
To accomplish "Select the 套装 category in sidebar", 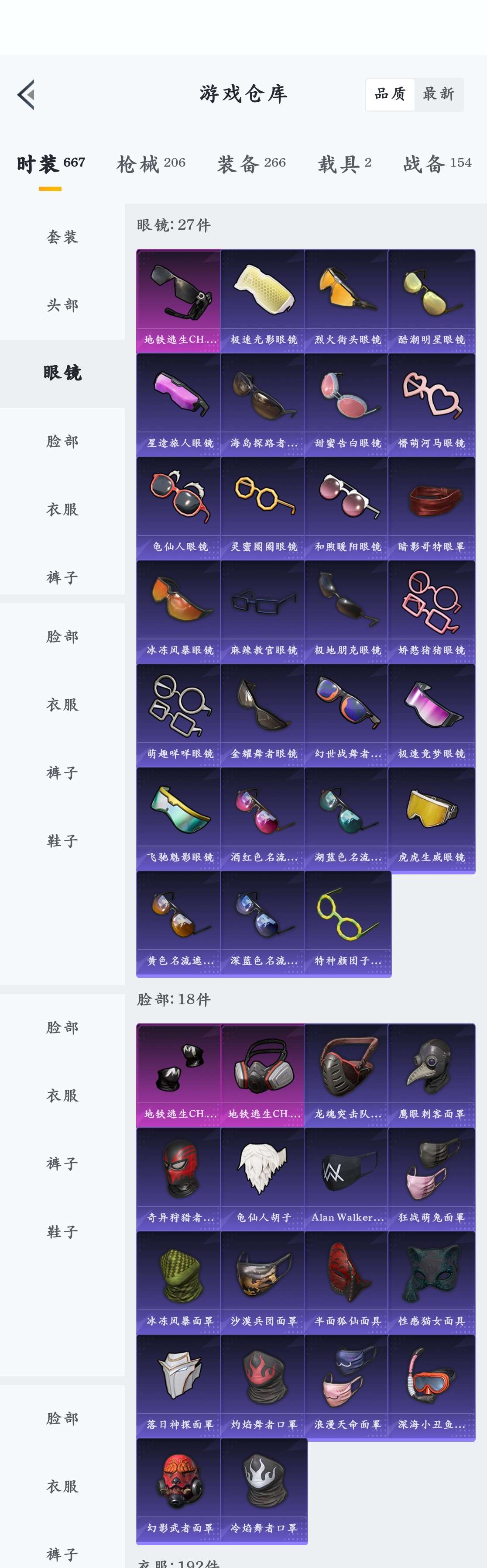I will tap(62, 237).
